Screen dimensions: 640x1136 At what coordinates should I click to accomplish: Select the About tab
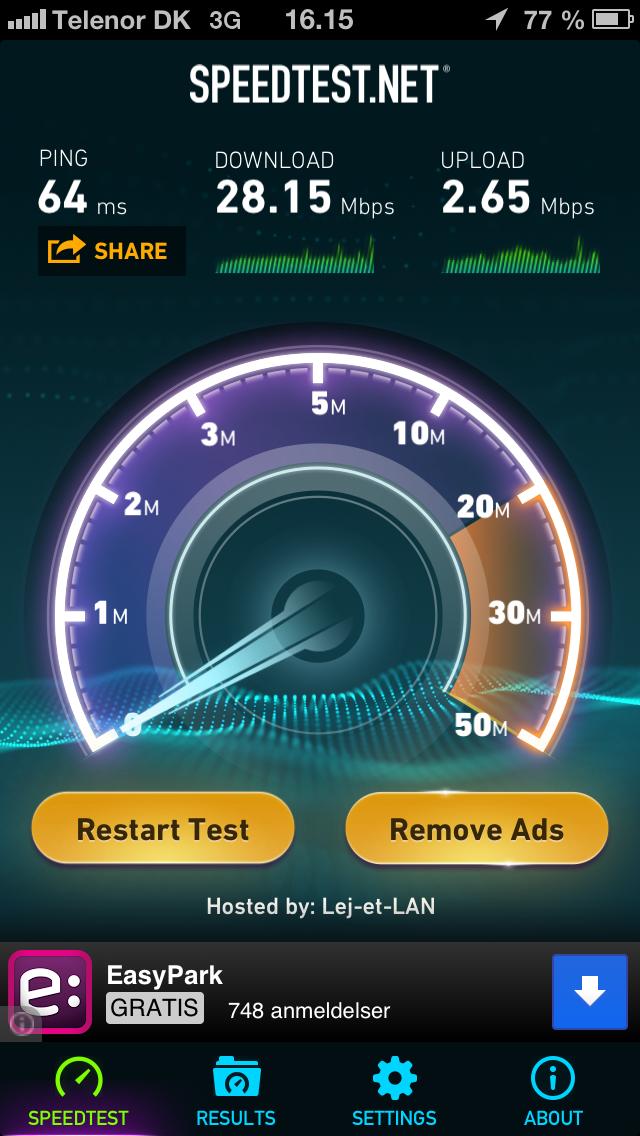point(553,1091)
